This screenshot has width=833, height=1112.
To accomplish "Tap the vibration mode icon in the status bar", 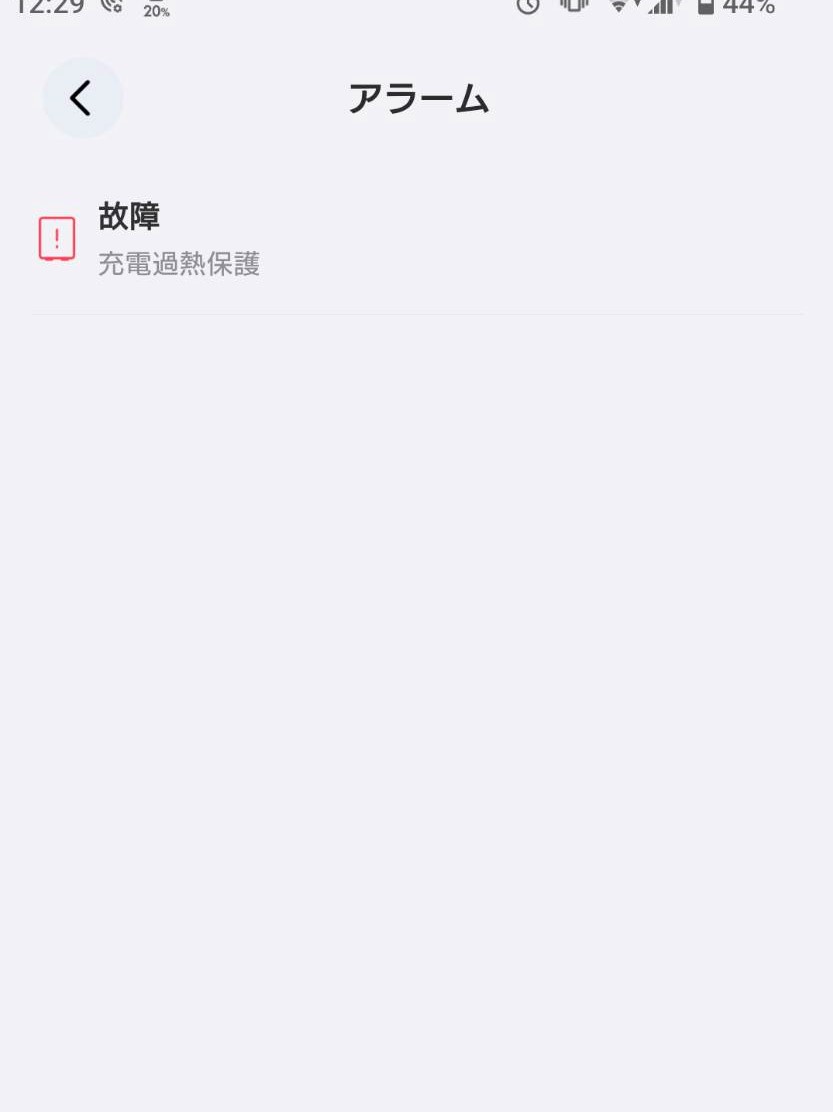I will tap(573, 9).
